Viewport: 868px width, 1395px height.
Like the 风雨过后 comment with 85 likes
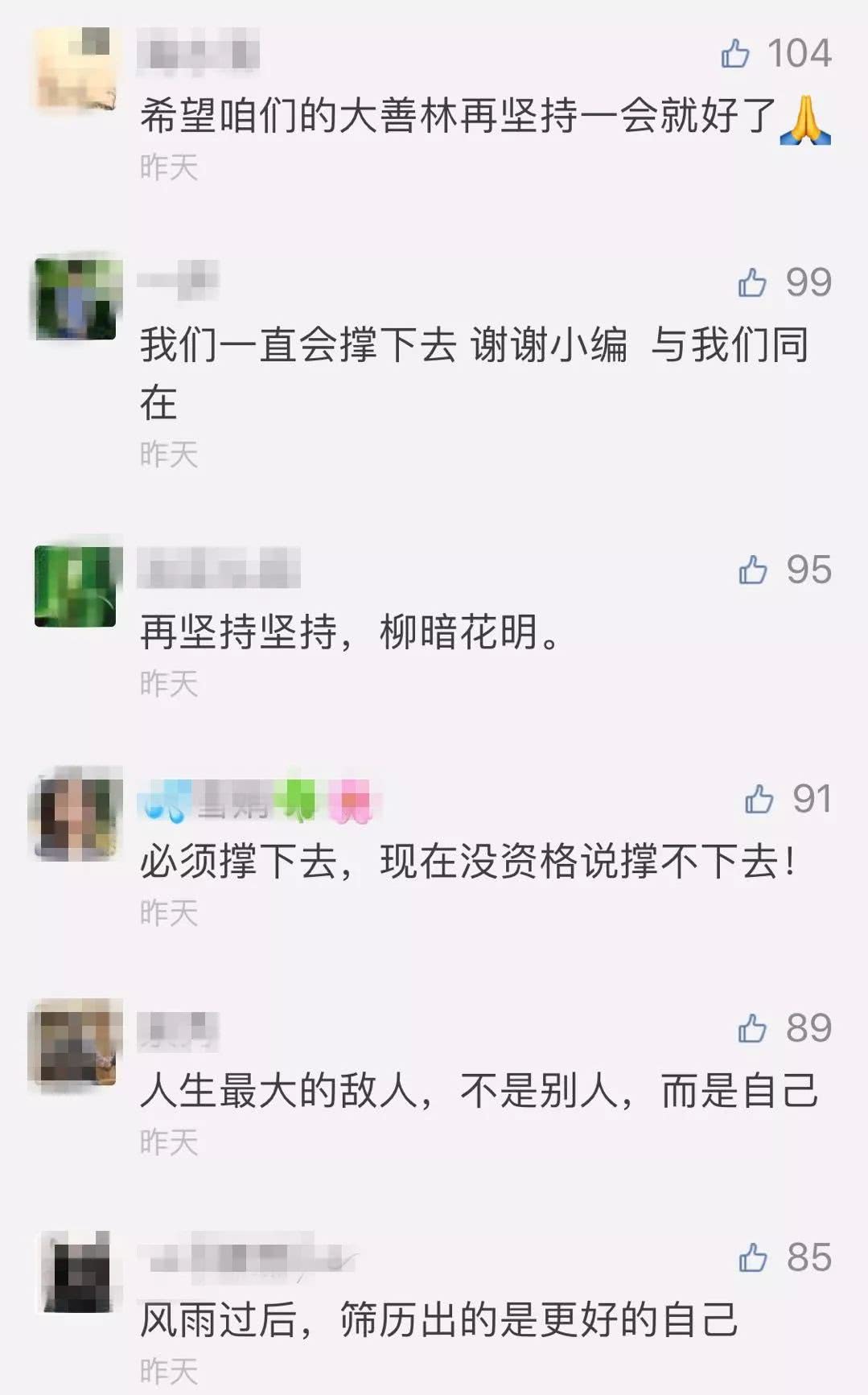pyautogui.click(x=752, y=1257)
